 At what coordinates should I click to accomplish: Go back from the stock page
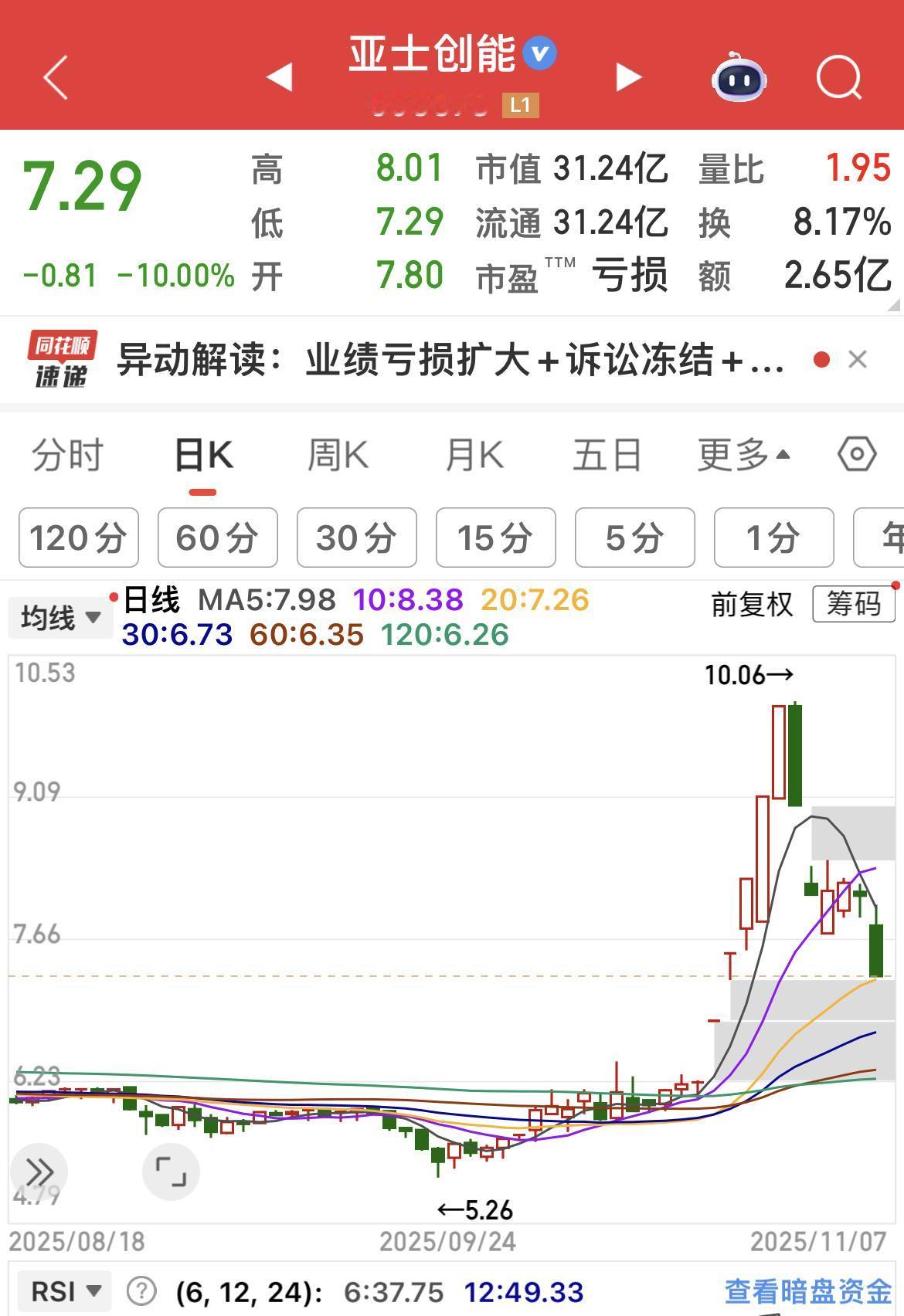(x=56, y=77)
